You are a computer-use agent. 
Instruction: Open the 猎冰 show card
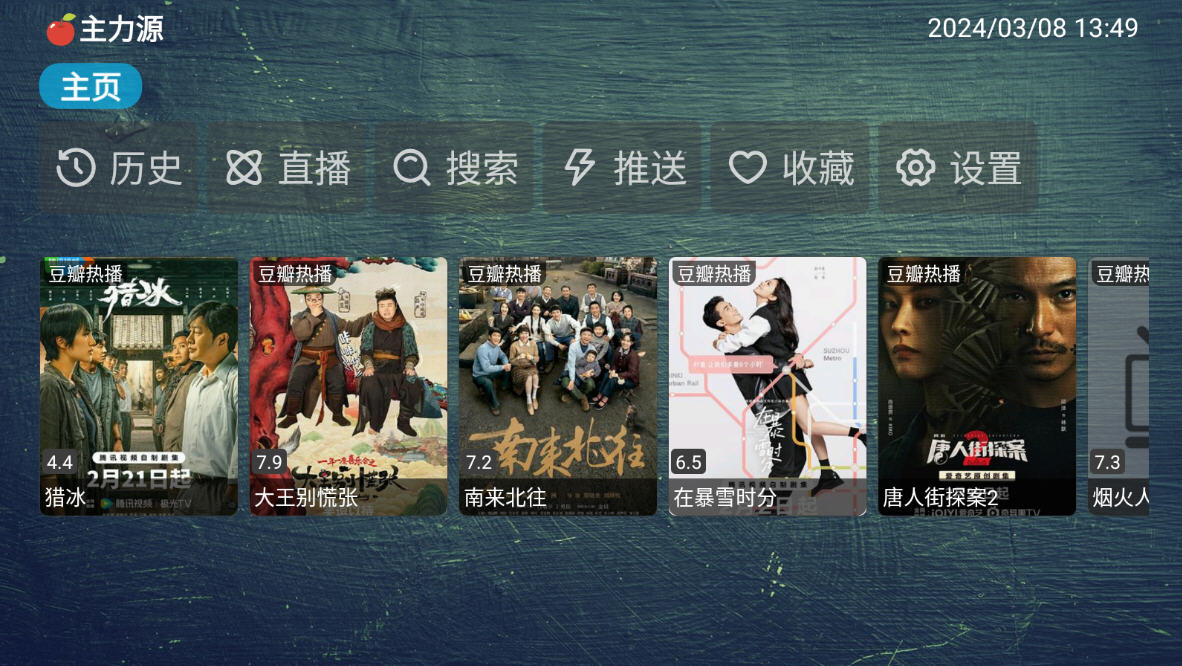point(139,386)
